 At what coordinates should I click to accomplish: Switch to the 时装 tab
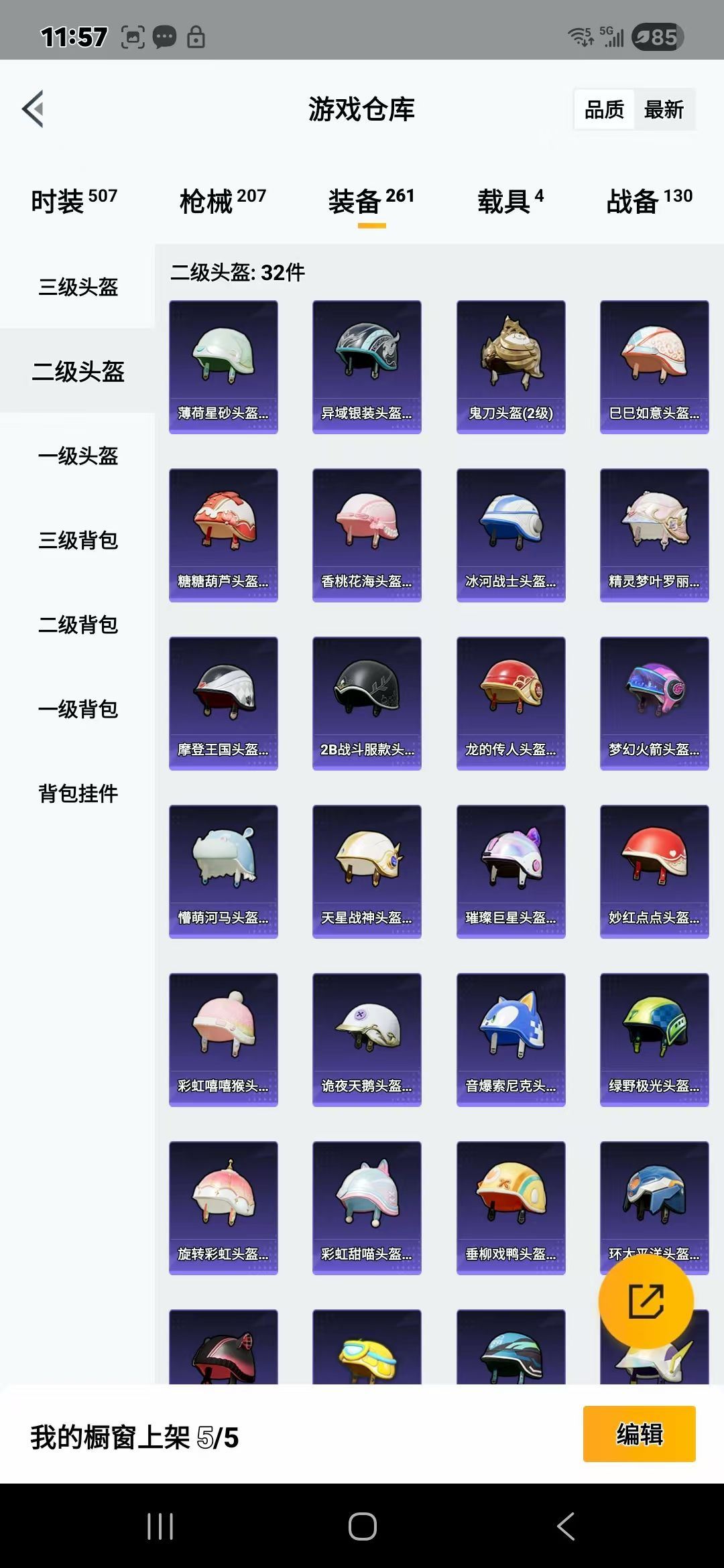(x=74, y=200)
